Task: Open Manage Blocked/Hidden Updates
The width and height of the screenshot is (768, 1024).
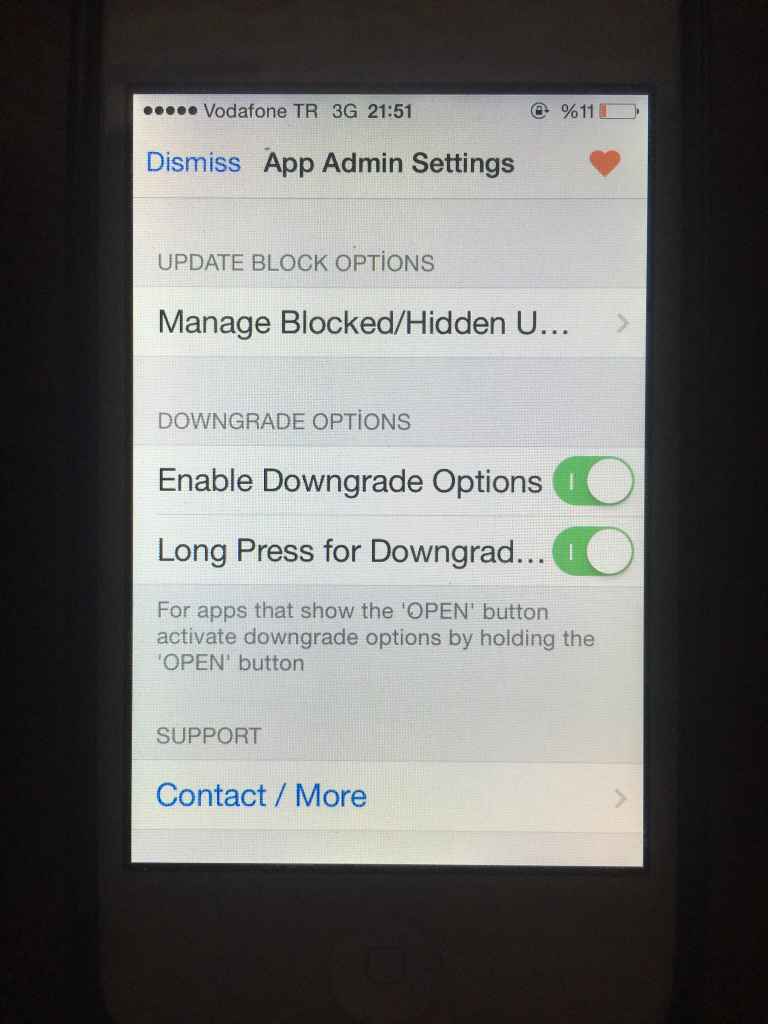Action: tap(390, 323)
